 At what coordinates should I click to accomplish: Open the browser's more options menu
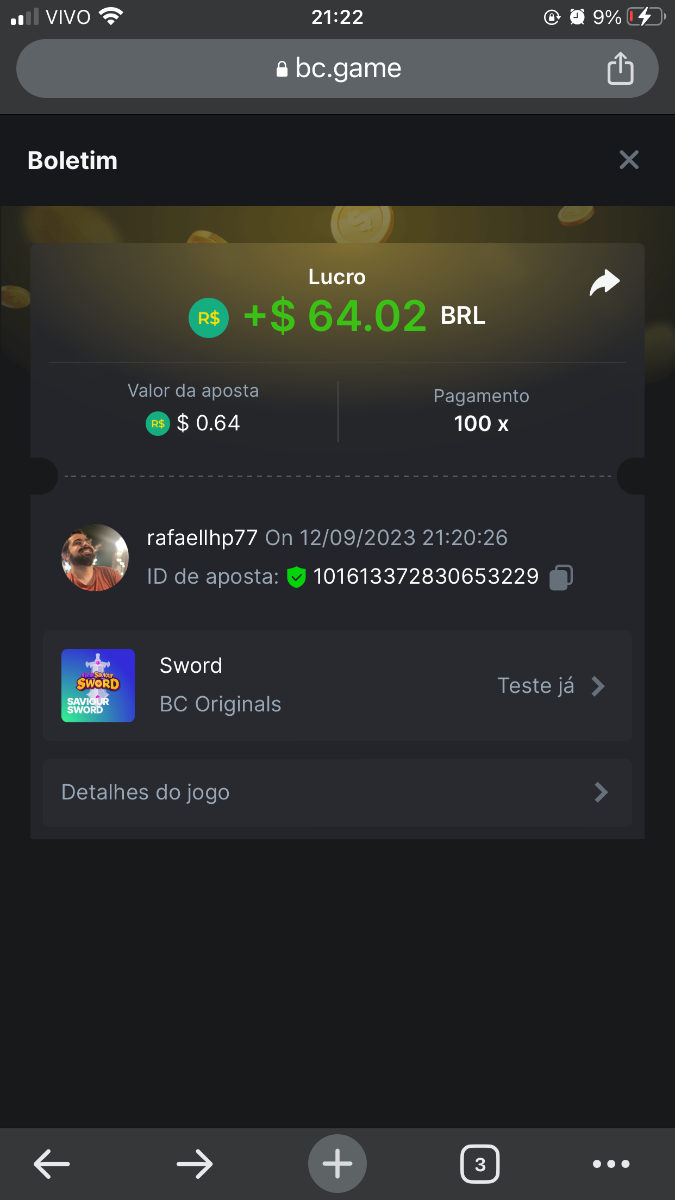[611, 1164]
